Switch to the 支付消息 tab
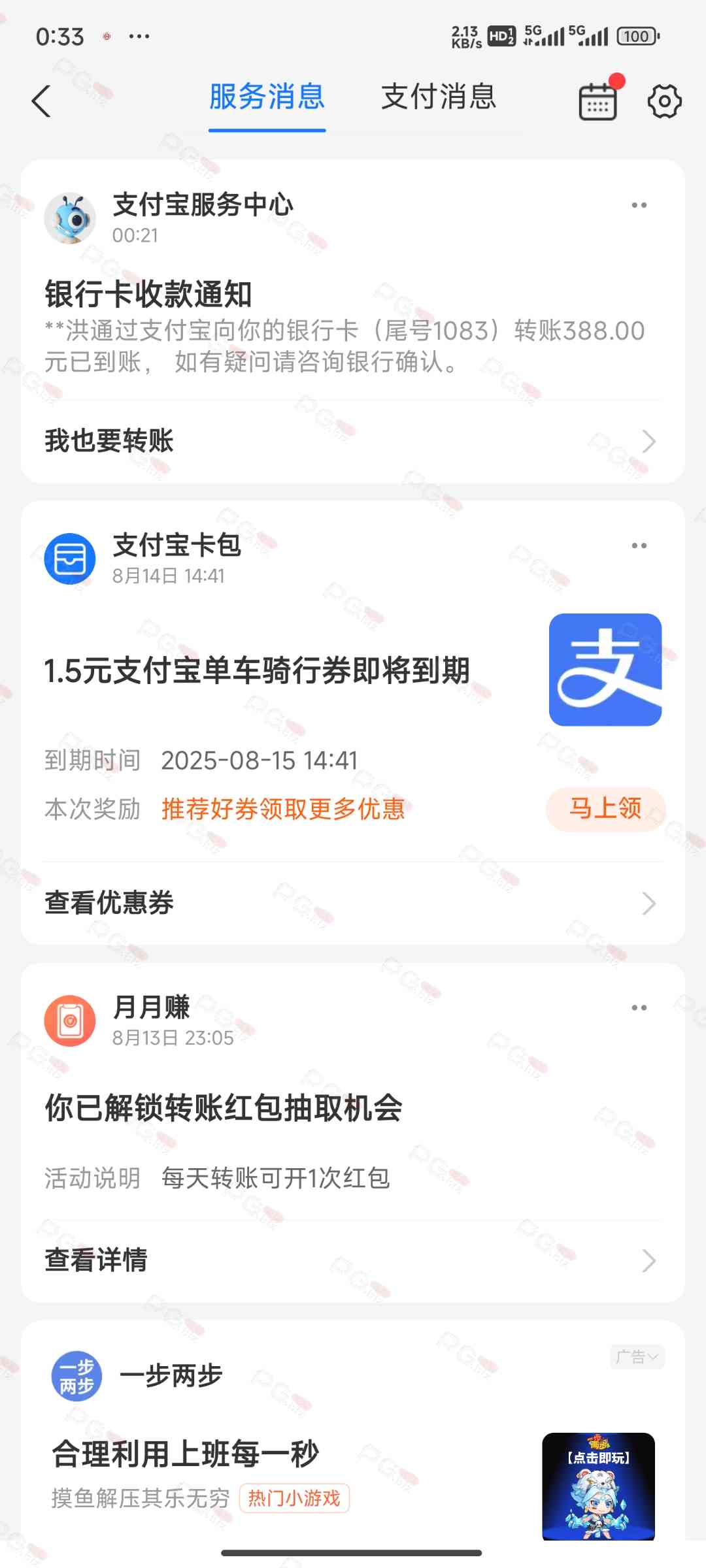The height and width of the screenshot is (1568, 706). (x=438, y=97)
